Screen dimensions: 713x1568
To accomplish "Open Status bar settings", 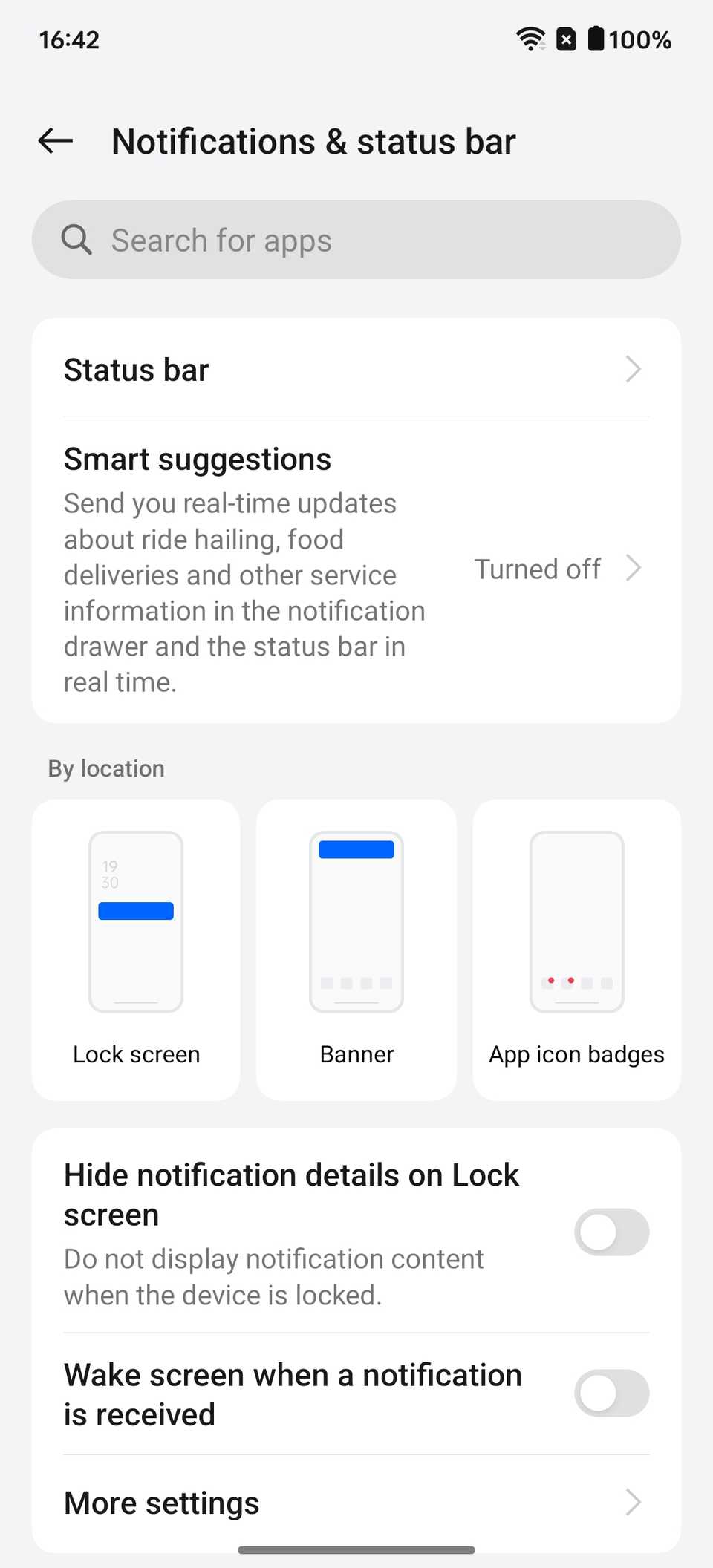I will tap(356, 369).
